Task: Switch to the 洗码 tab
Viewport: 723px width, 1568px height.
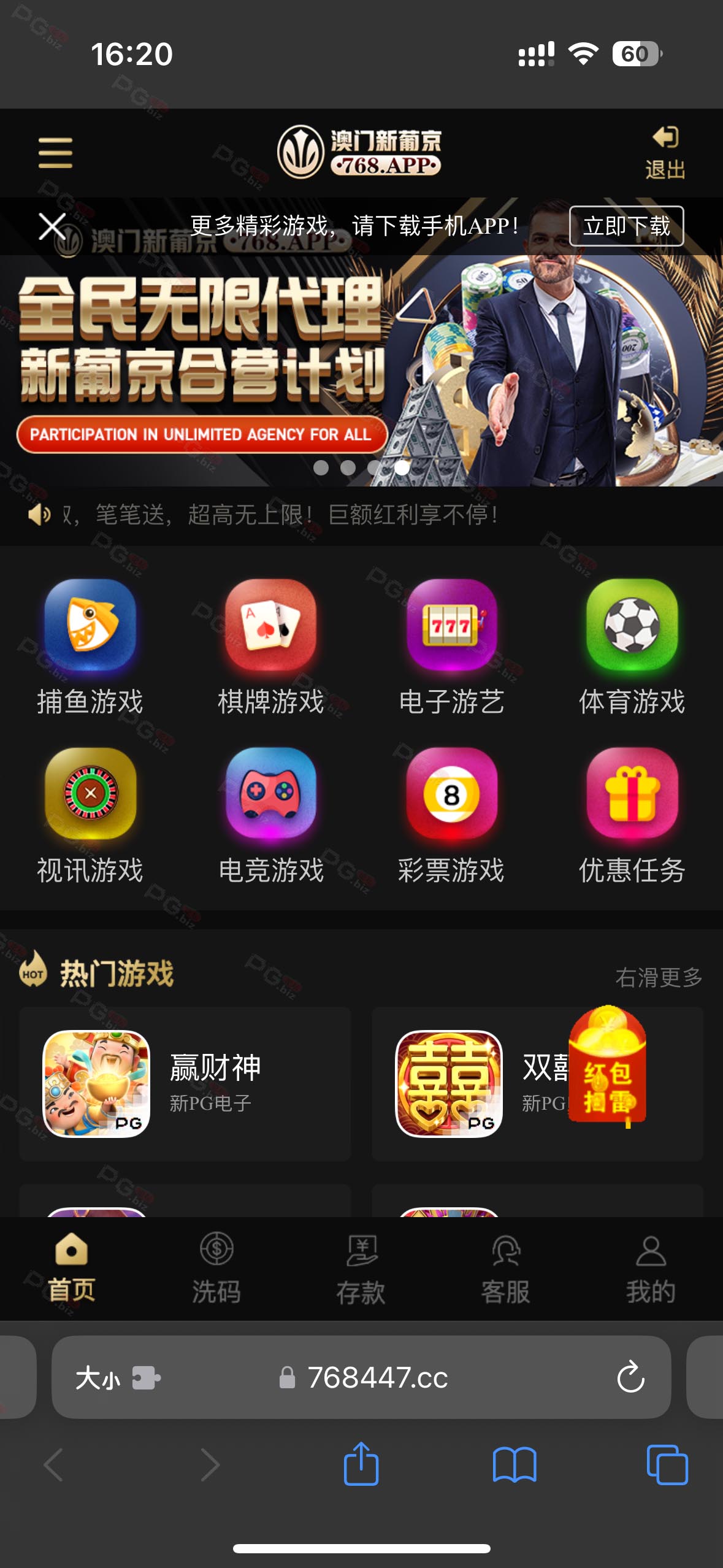Action: point(216,1268)
